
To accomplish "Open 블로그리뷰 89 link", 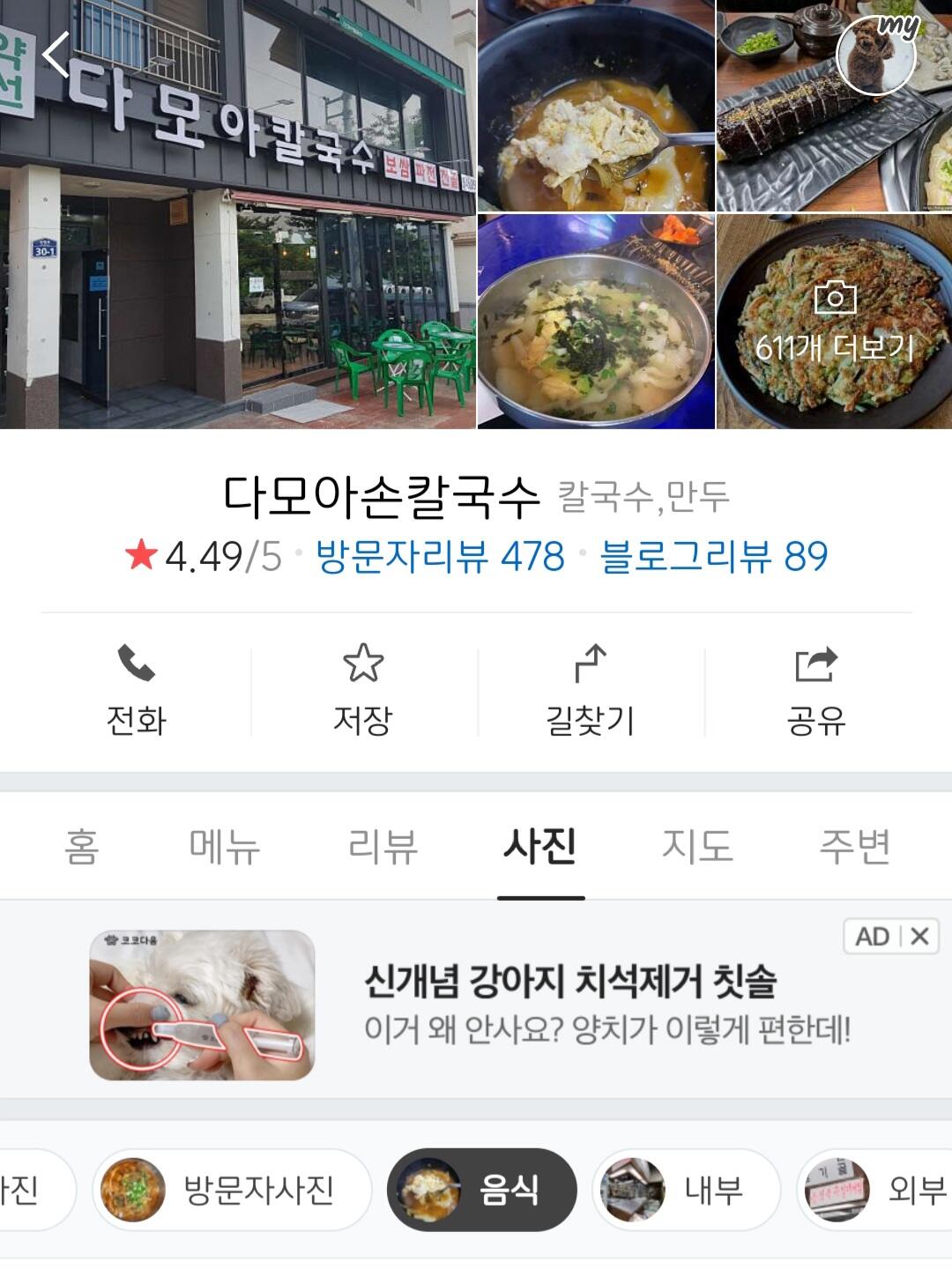I will click(714, 556).
